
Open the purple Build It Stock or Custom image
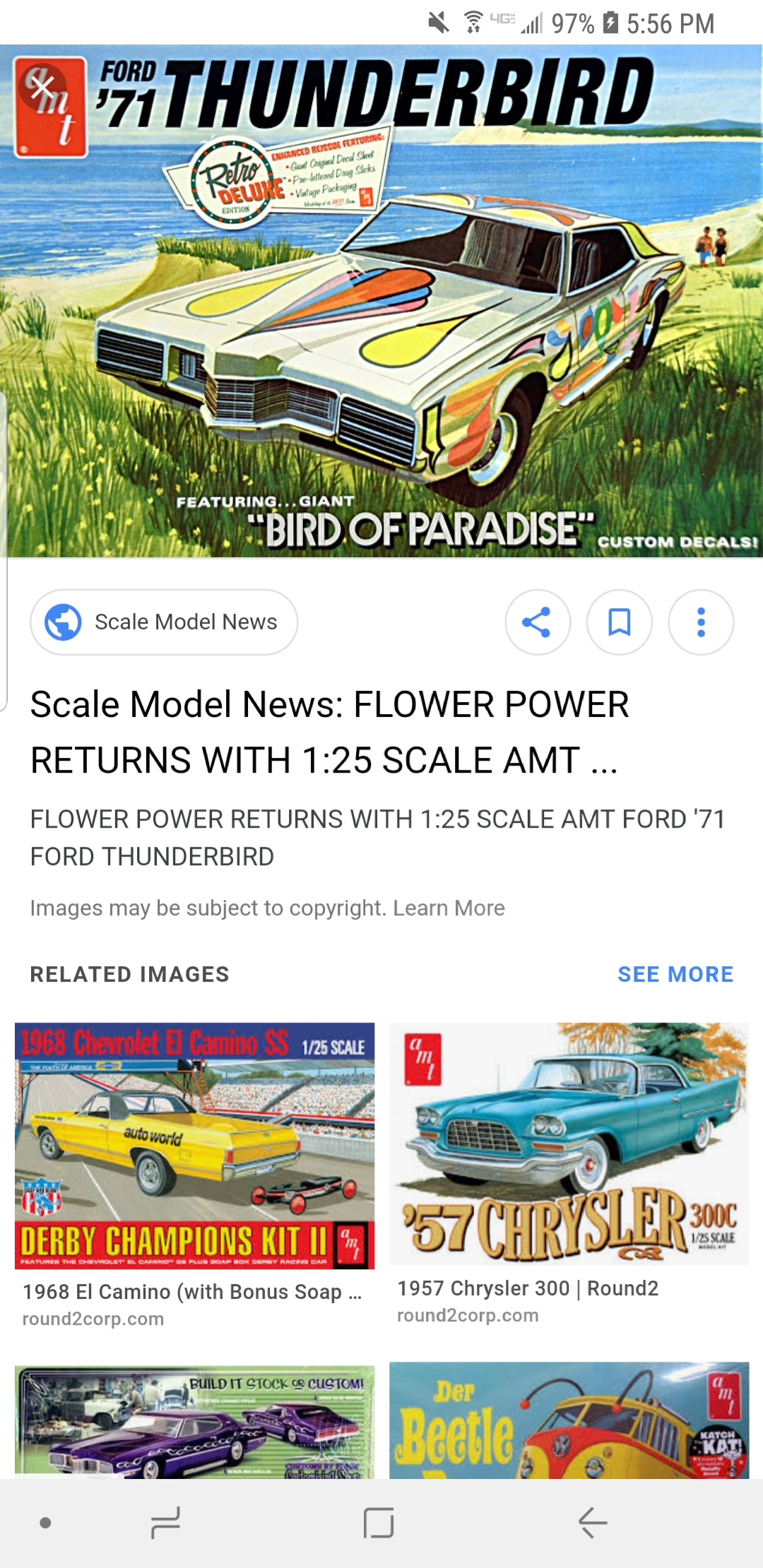[195, 1422]
